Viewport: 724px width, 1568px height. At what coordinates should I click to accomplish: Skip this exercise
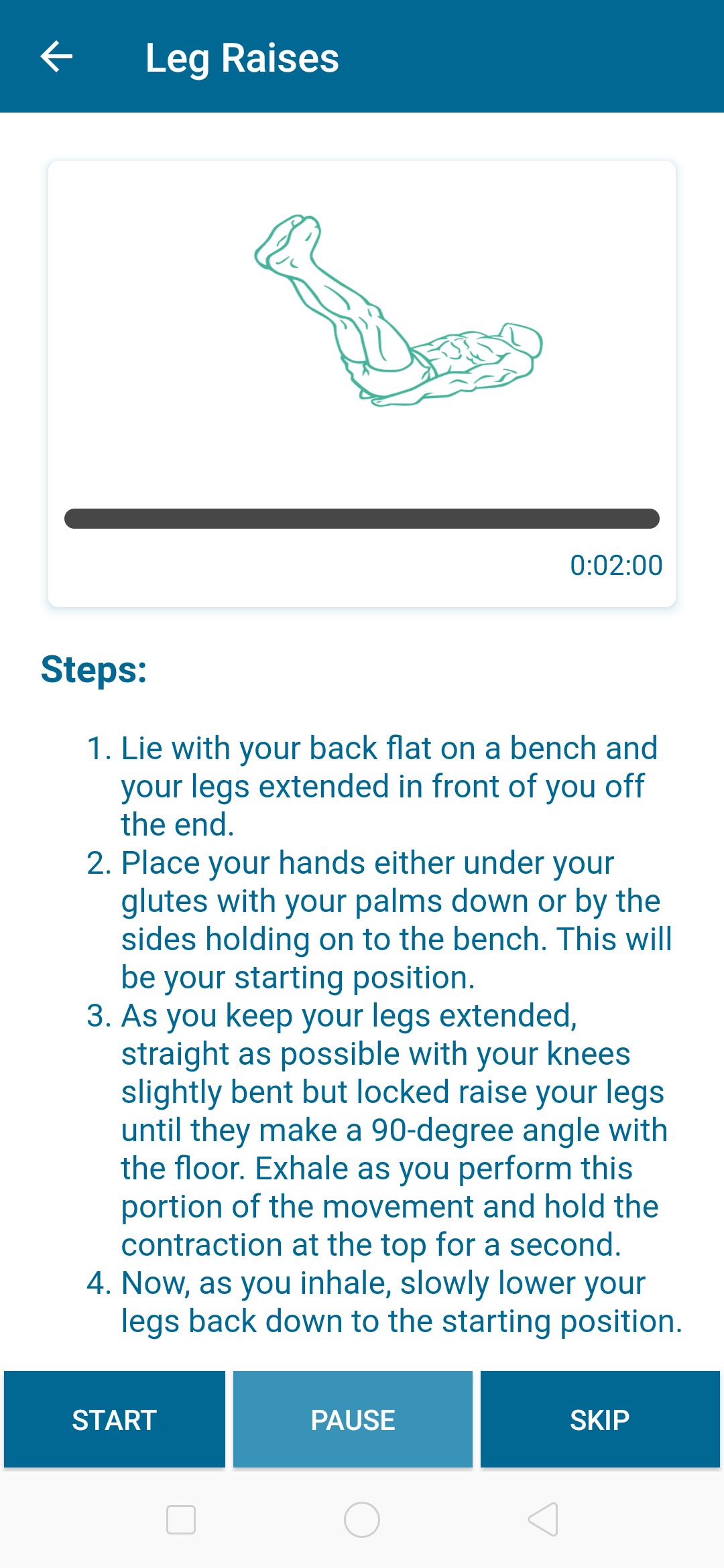[x=600, y=1419]
